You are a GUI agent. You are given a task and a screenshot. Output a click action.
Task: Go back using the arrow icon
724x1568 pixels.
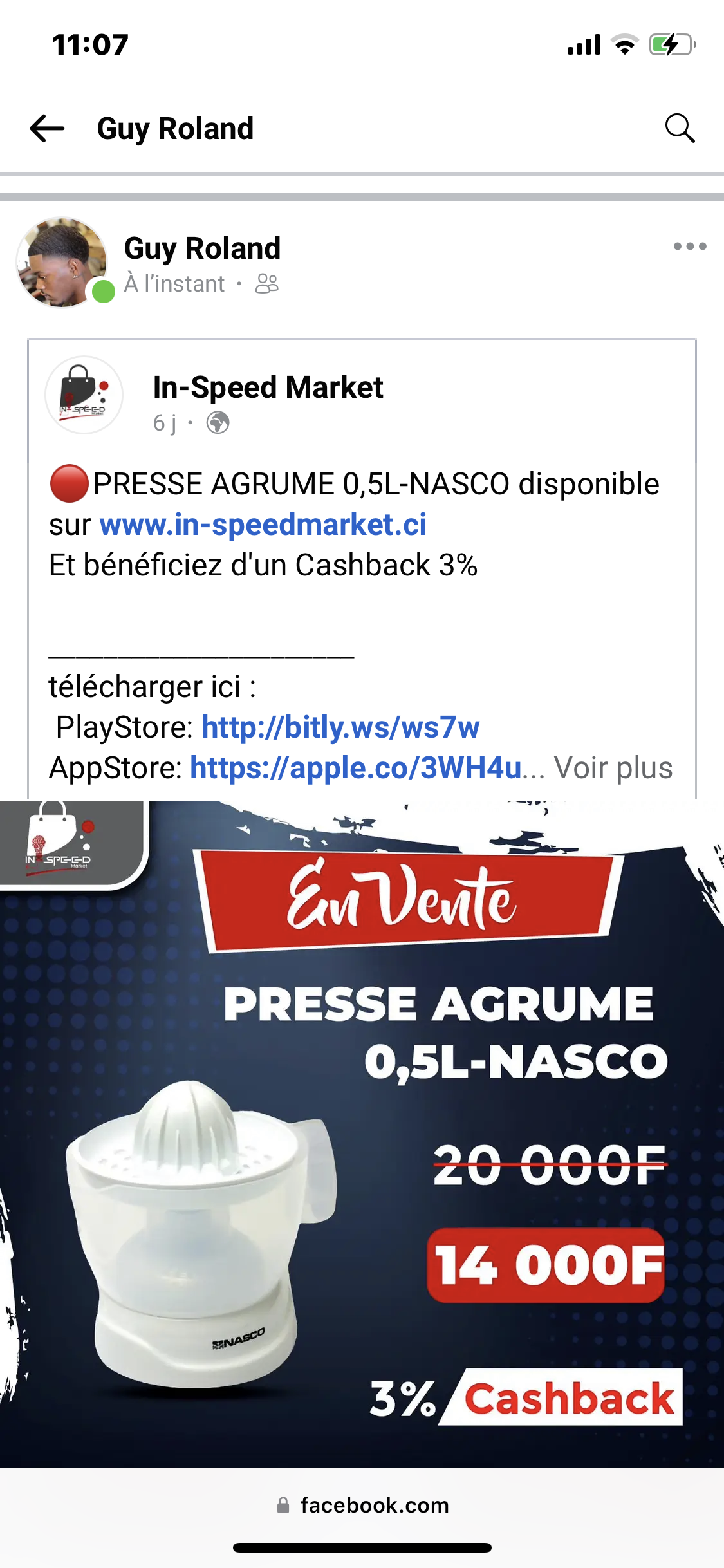(47, 128)
